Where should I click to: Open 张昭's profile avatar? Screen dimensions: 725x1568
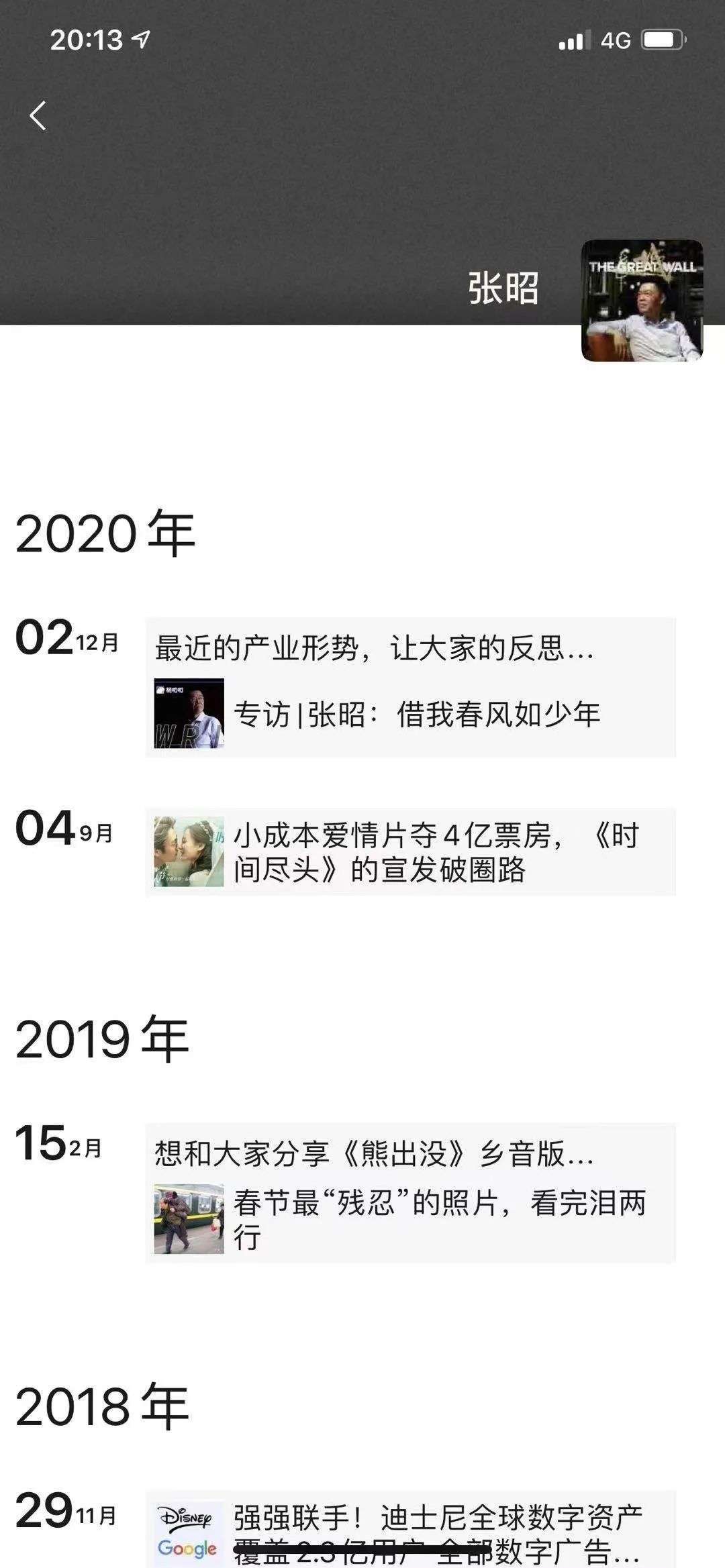642,301
